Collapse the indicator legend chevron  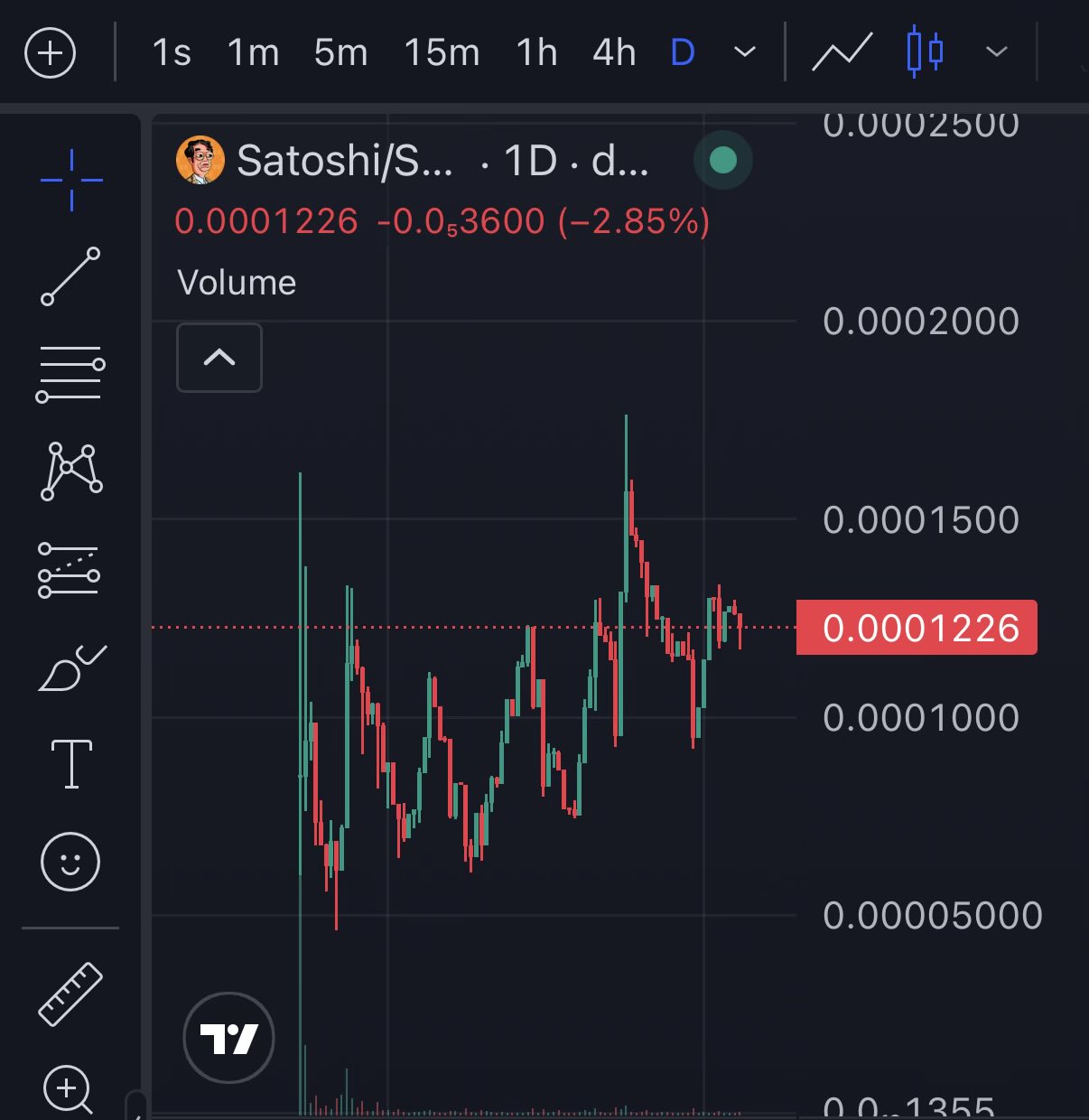click(x=219, y=358)
